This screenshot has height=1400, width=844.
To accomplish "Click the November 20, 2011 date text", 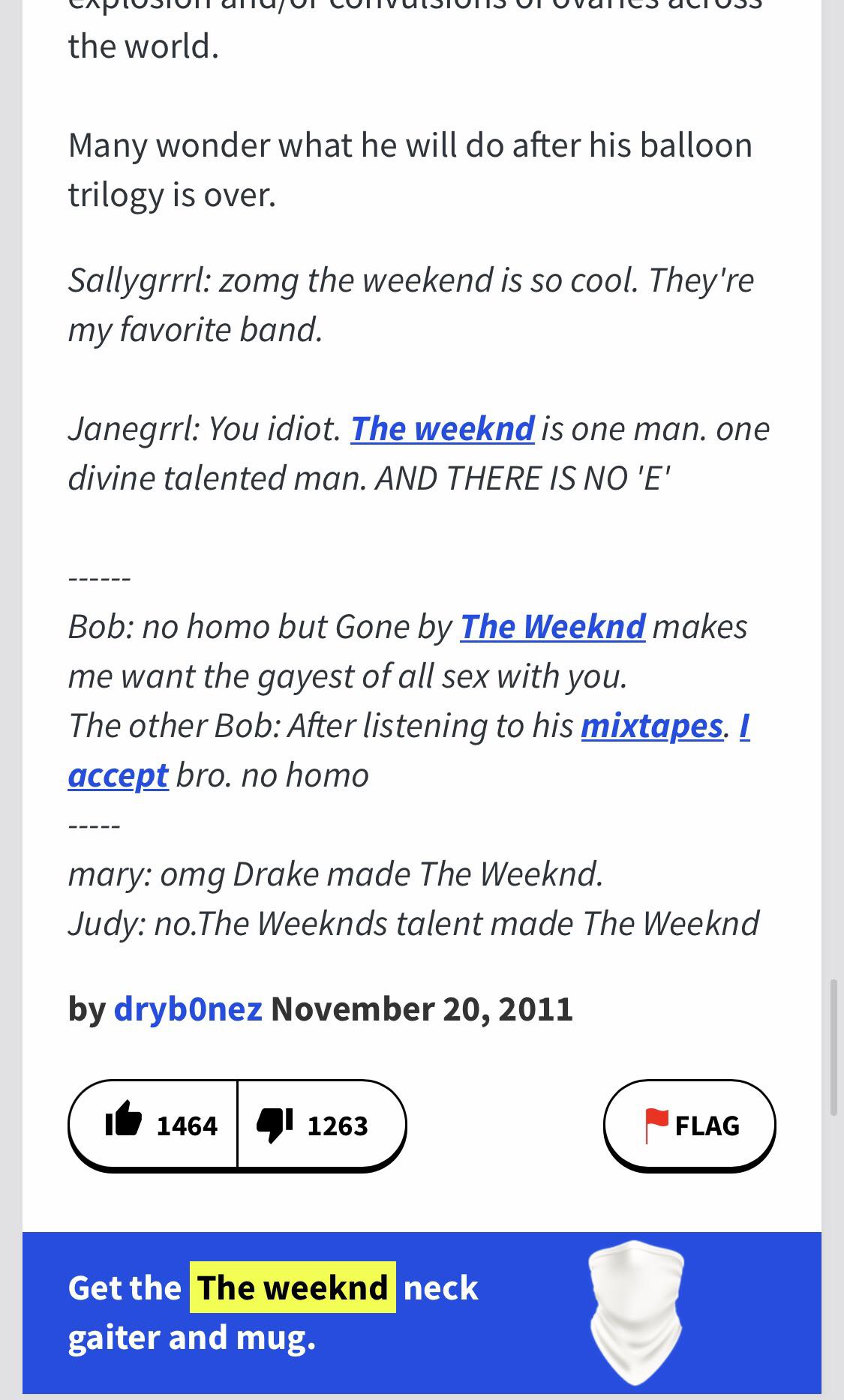I will [x=421, y=1009].
